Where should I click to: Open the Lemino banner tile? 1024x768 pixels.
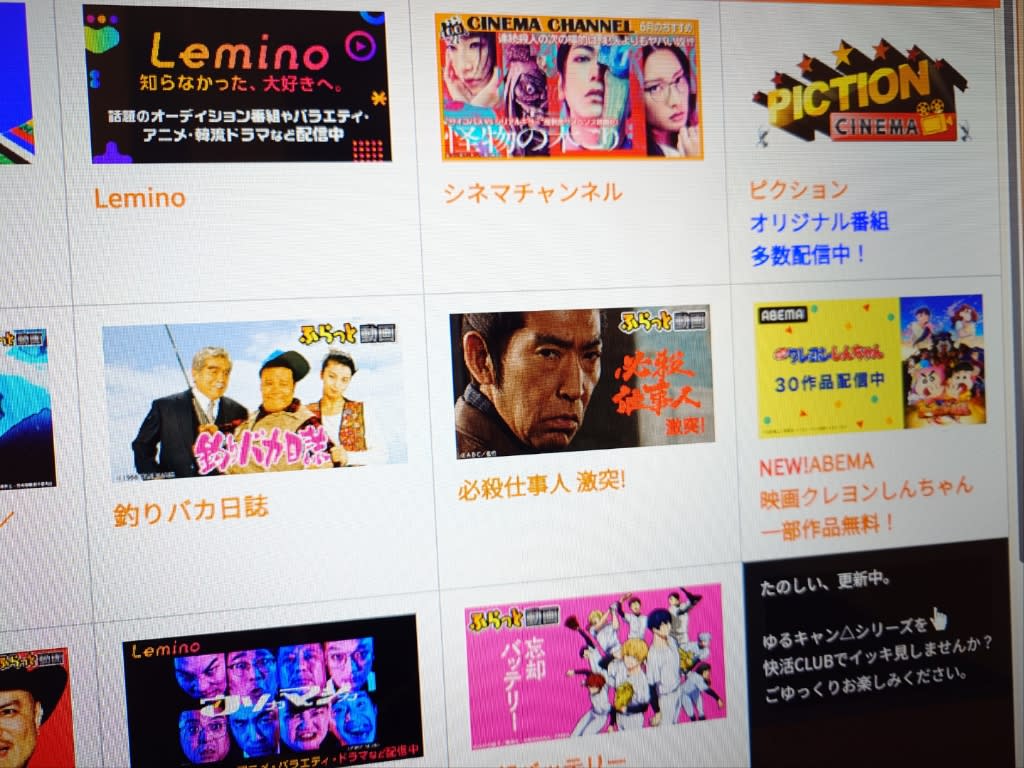coord(236,84)
